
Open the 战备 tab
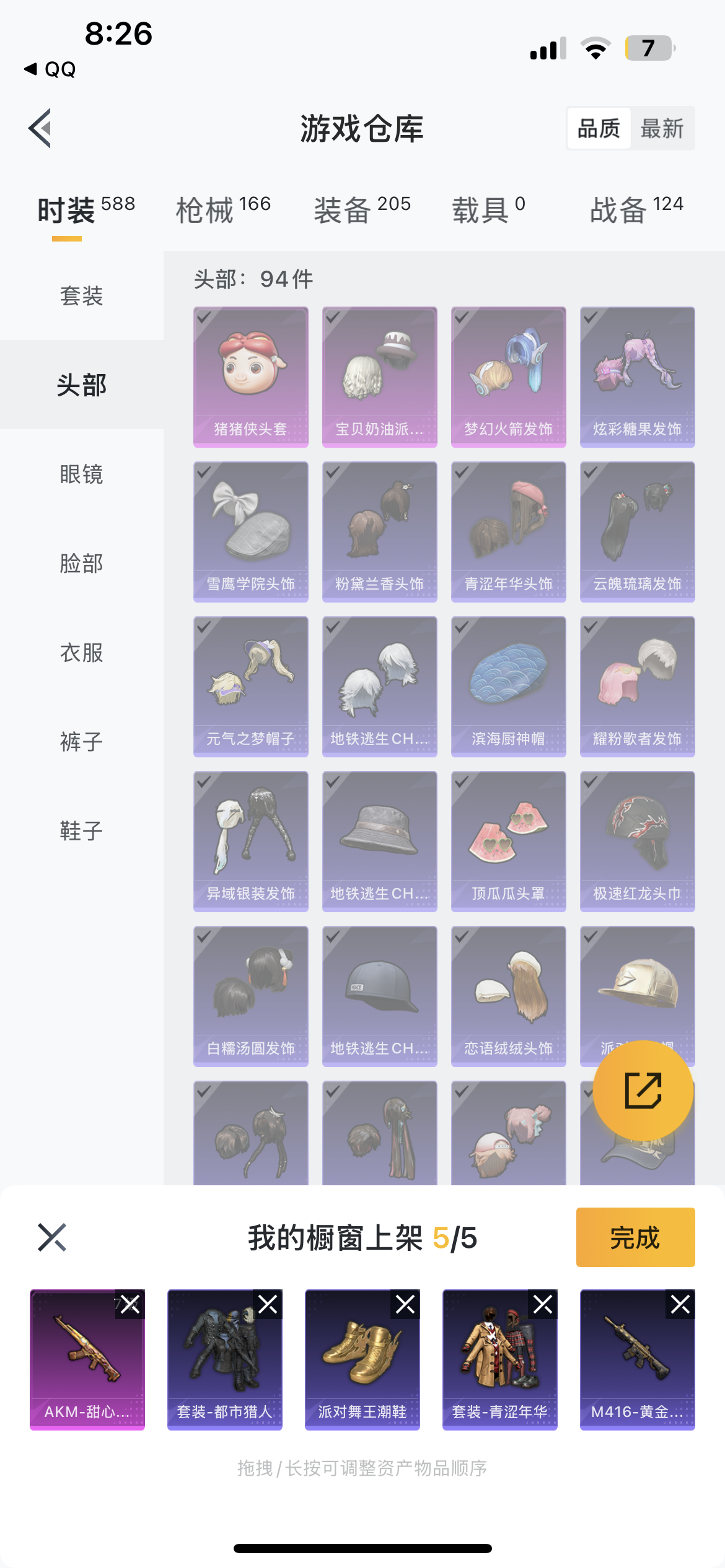[x=636, y=209]
